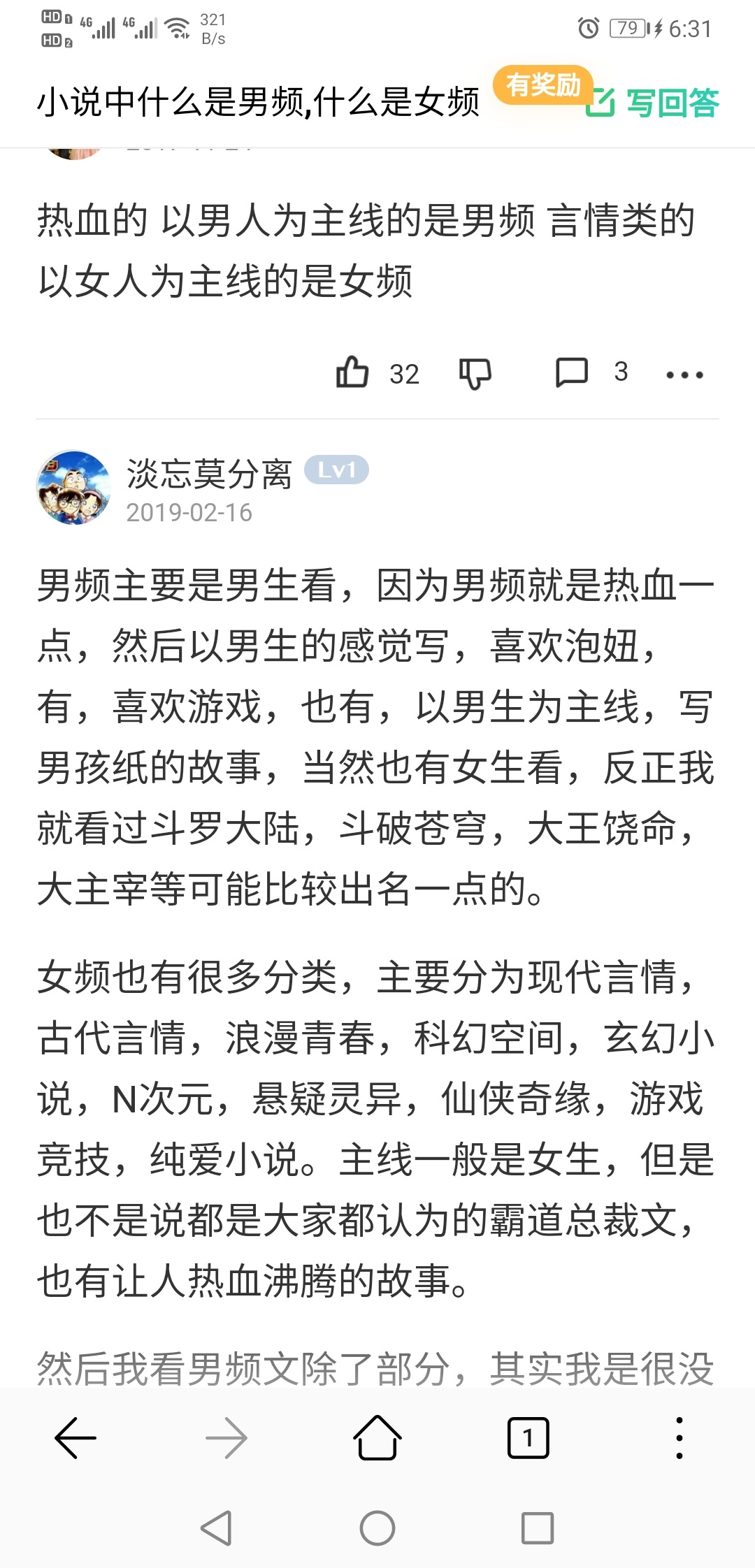Go back in the browser toolbar

tap(75, 1438)
